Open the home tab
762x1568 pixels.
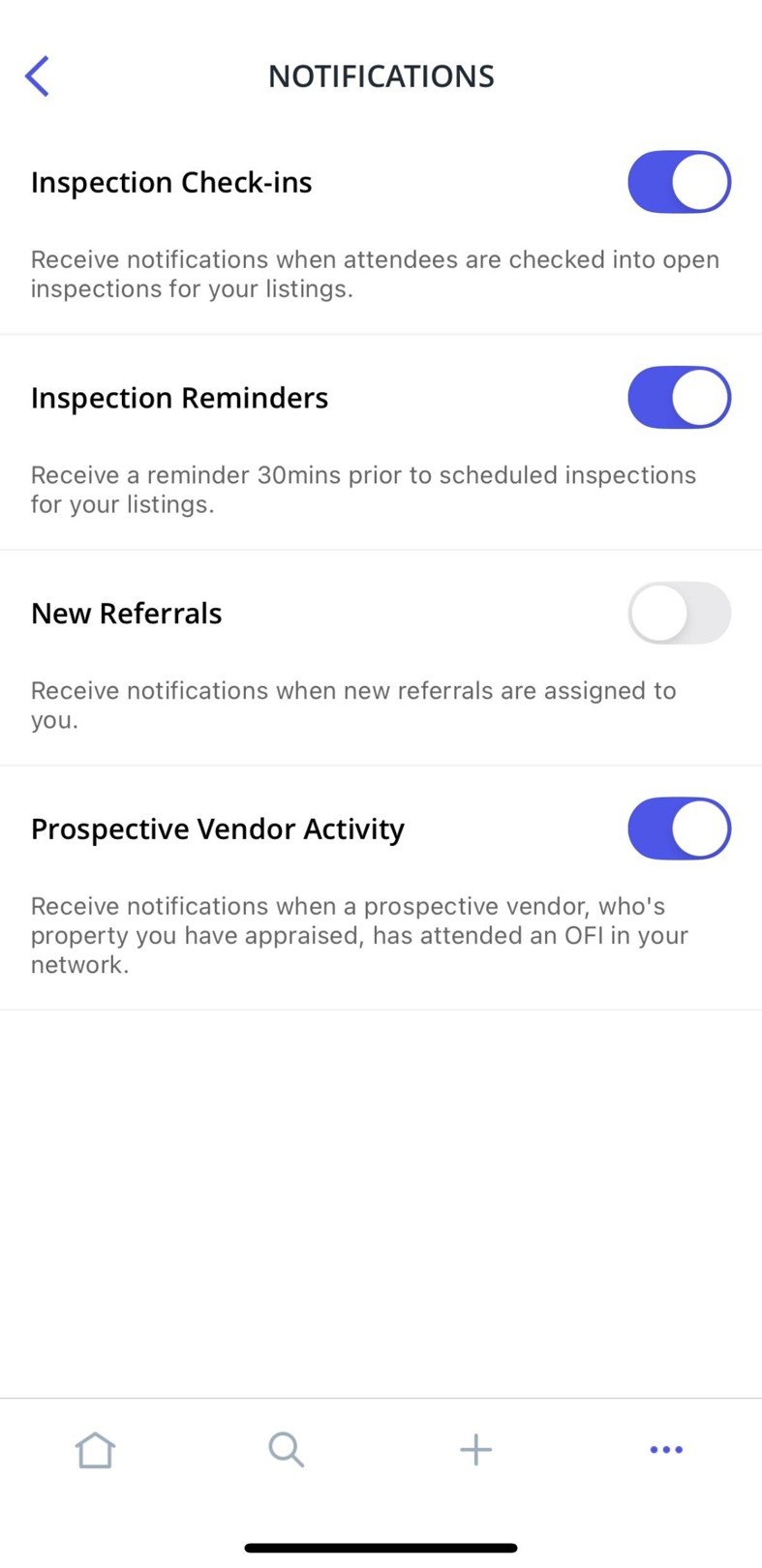point(95,1450)
